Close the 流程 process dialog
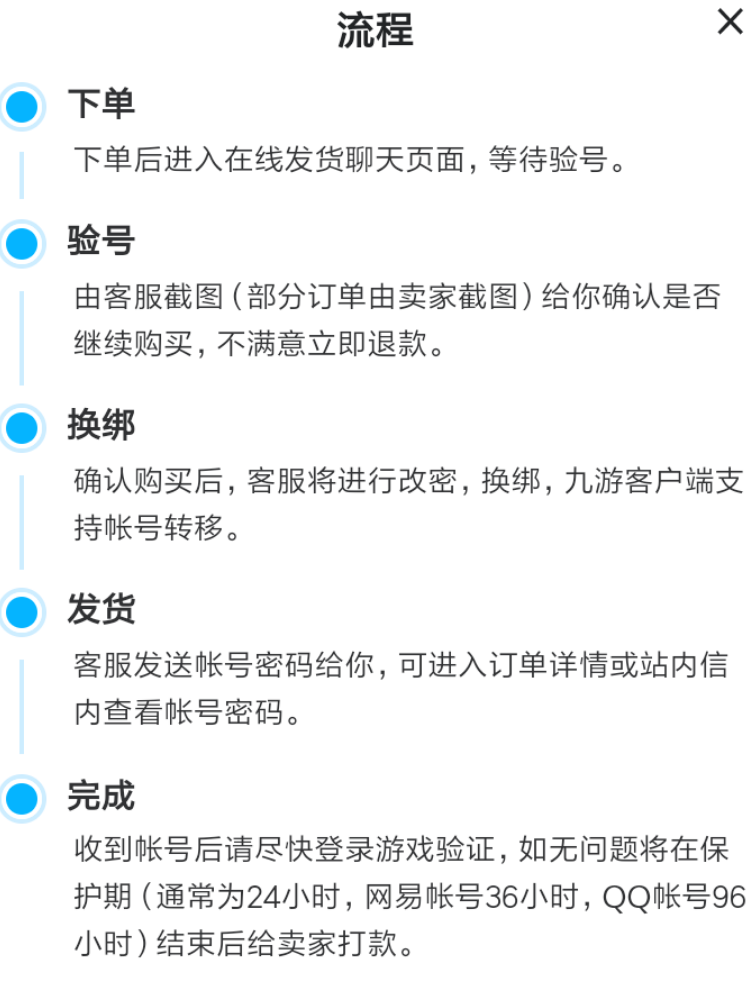 point(730,21)
